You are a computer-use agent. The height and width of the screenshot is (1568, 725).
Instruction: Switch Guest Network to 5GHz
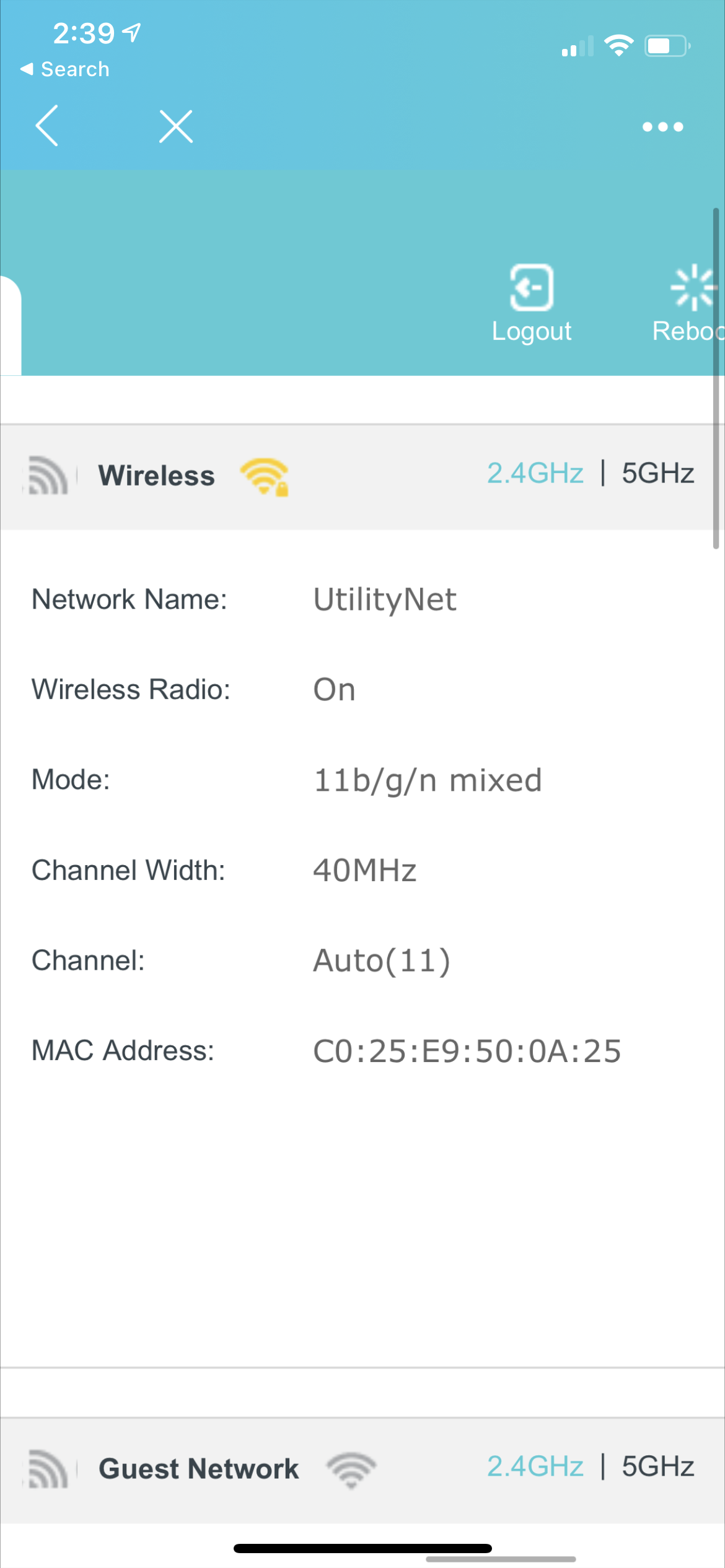pyautogui.click(x=658, y=1466)
